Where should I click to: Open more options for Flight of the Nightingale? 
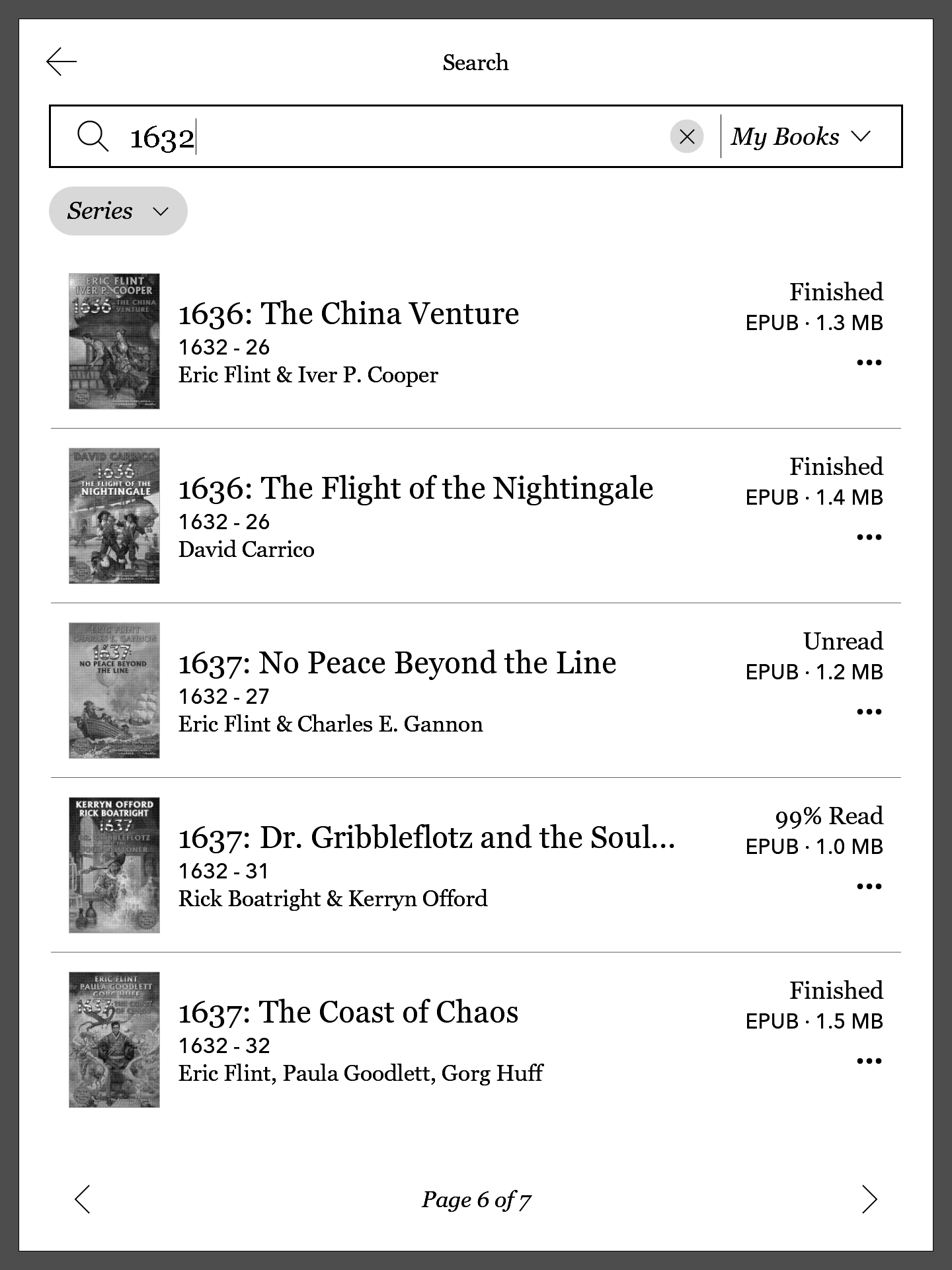[869, 537]
